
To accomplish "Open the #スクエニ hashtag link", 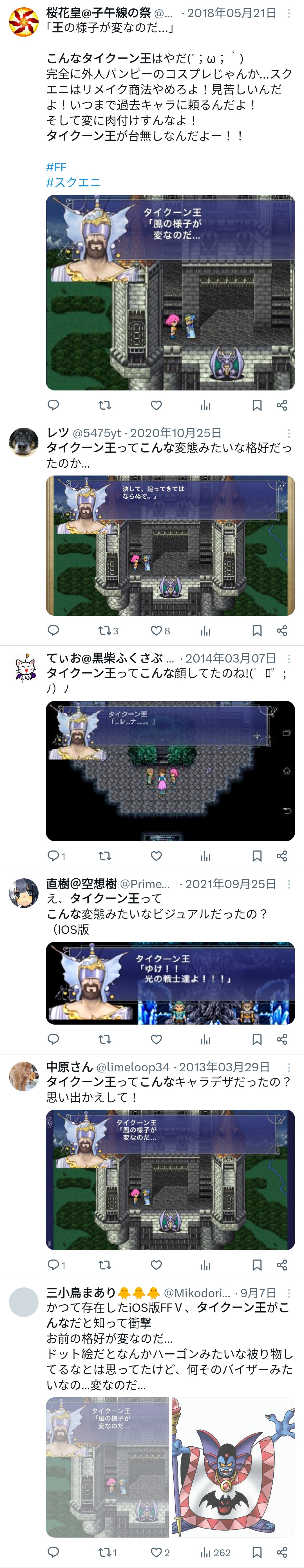I will point(73,182).
